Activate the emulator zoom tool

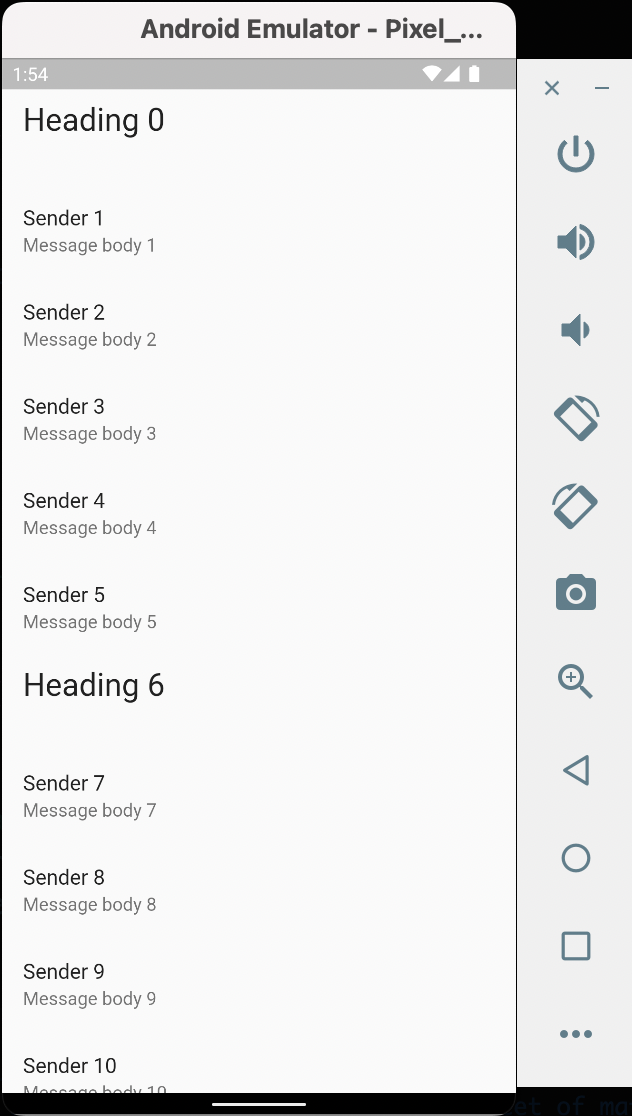coord(575,682)
